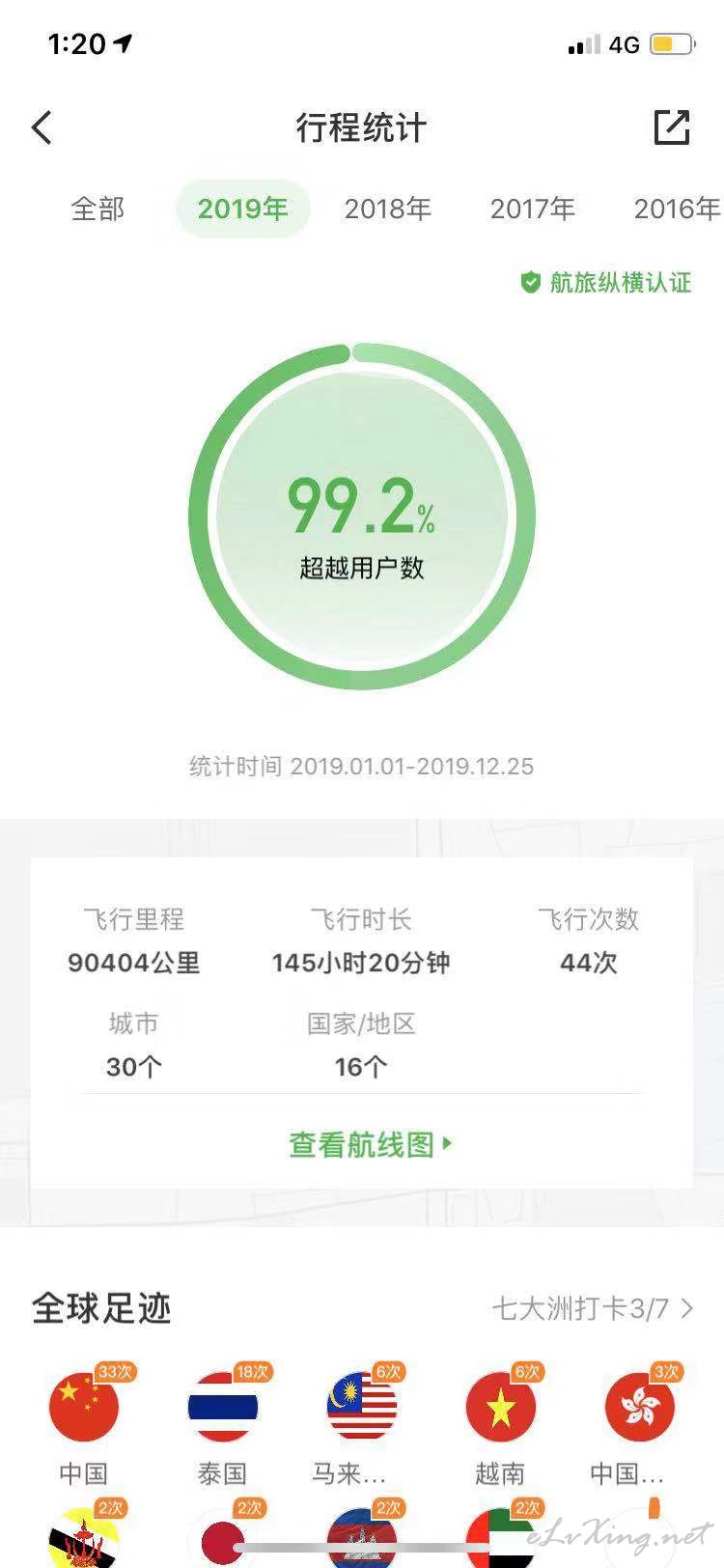Share the trip statistics
This screenshot has height=1568, width=724.
[x=672, y=127]
